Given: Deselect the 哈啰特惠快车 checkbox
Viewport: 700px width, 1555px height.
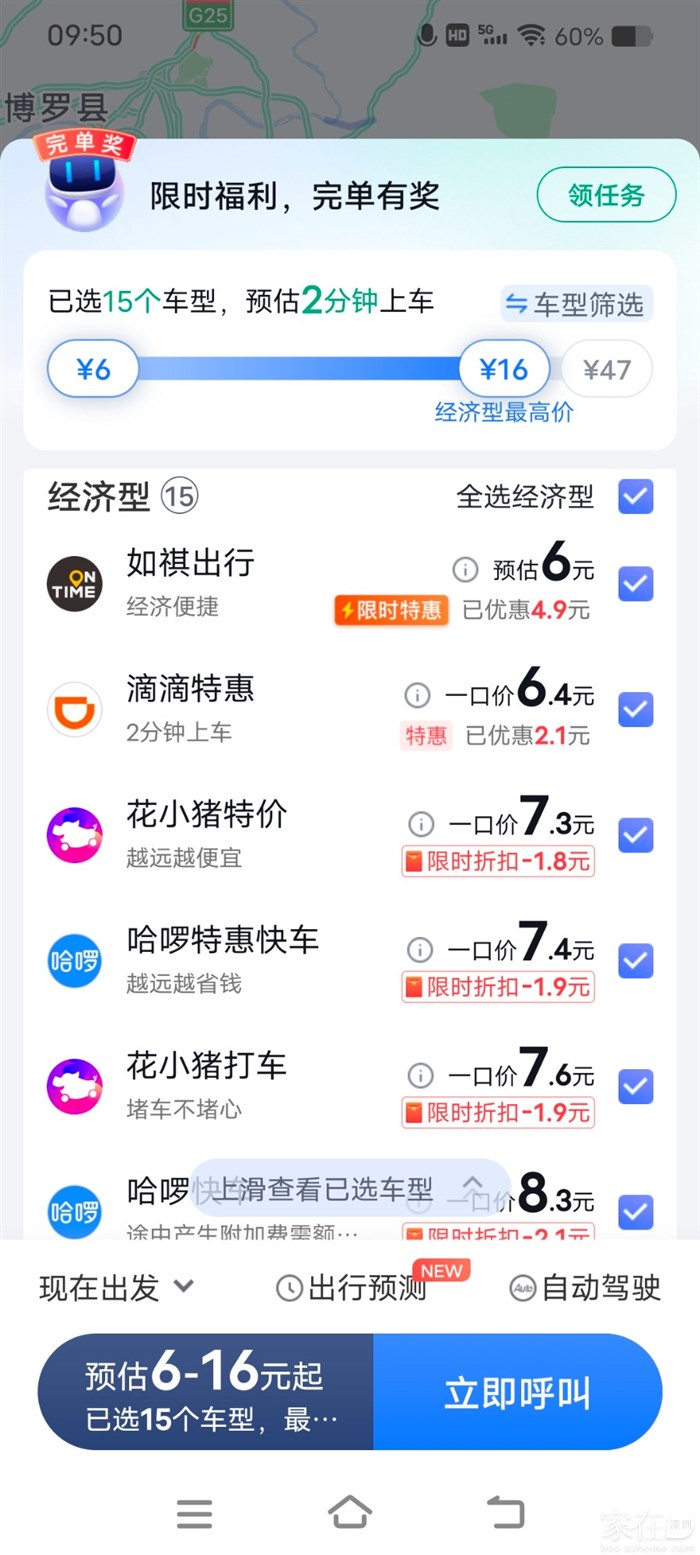Looking at the screenshot, I should click(635, 960).
